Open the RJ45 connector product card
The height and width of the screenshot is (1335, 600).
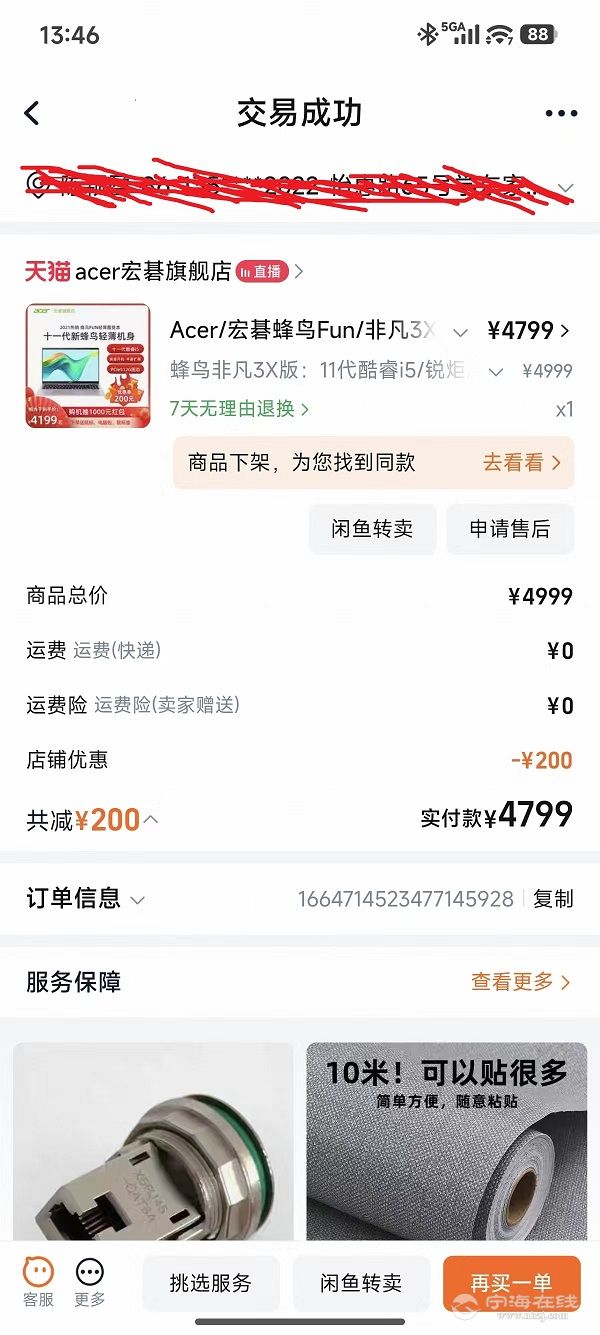152,1140
